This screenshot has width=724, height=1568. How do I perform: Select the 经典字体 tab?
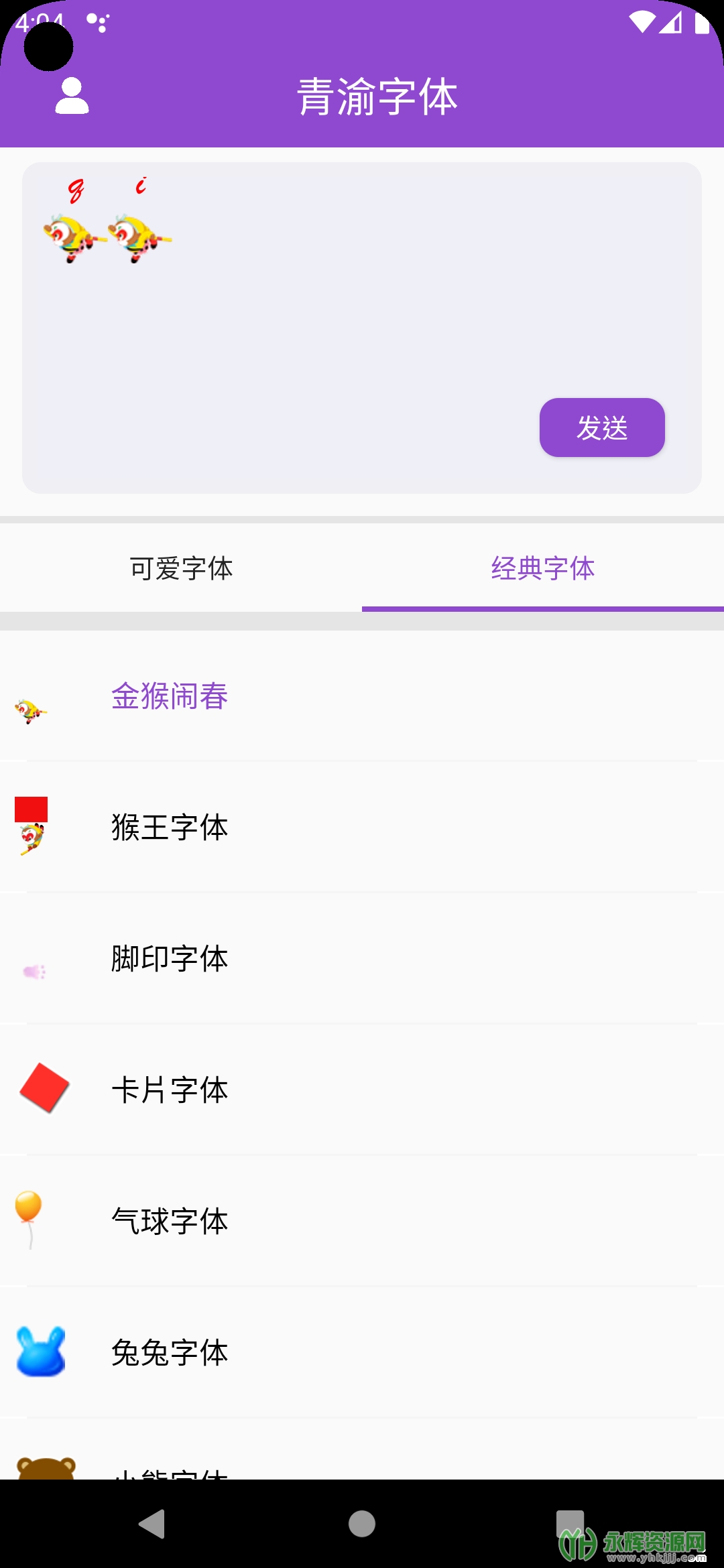542,568
